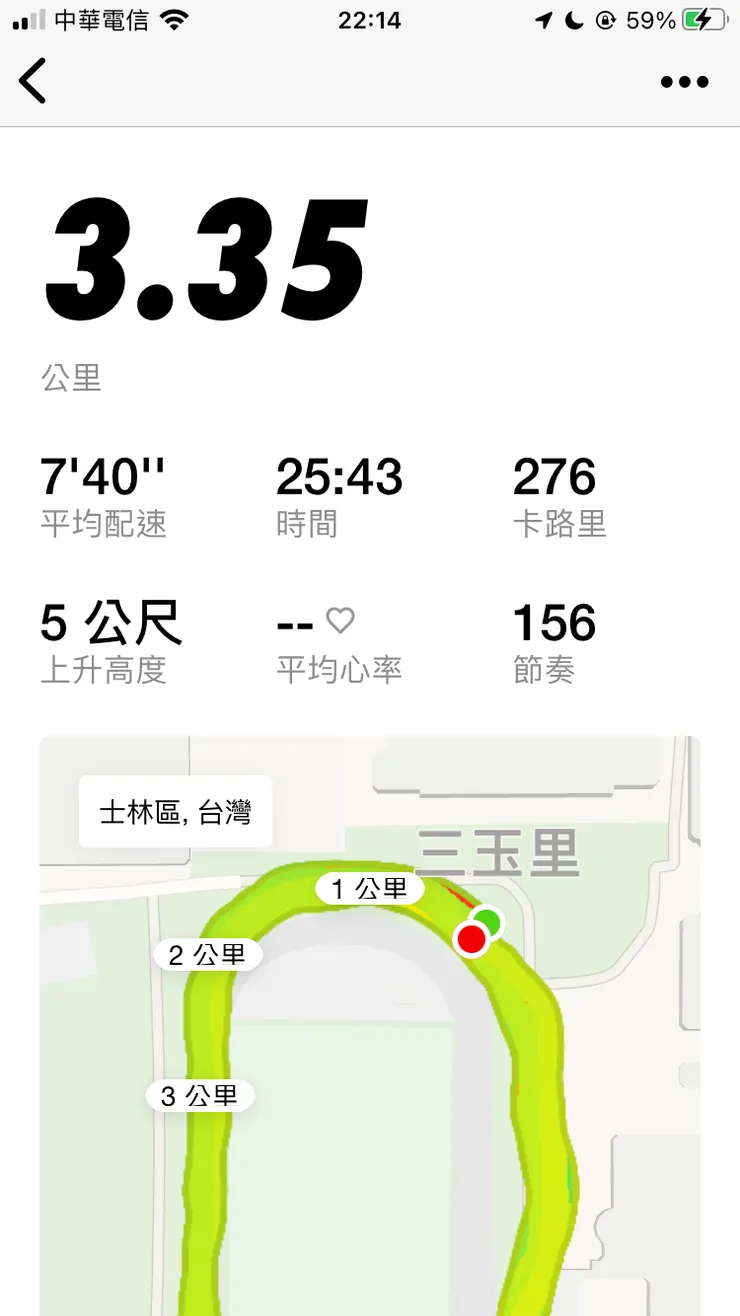Tap the 22:14 clock in status bar
Image resolution: width=740 pixels, height=1316 pixels.
click(370, 18)
